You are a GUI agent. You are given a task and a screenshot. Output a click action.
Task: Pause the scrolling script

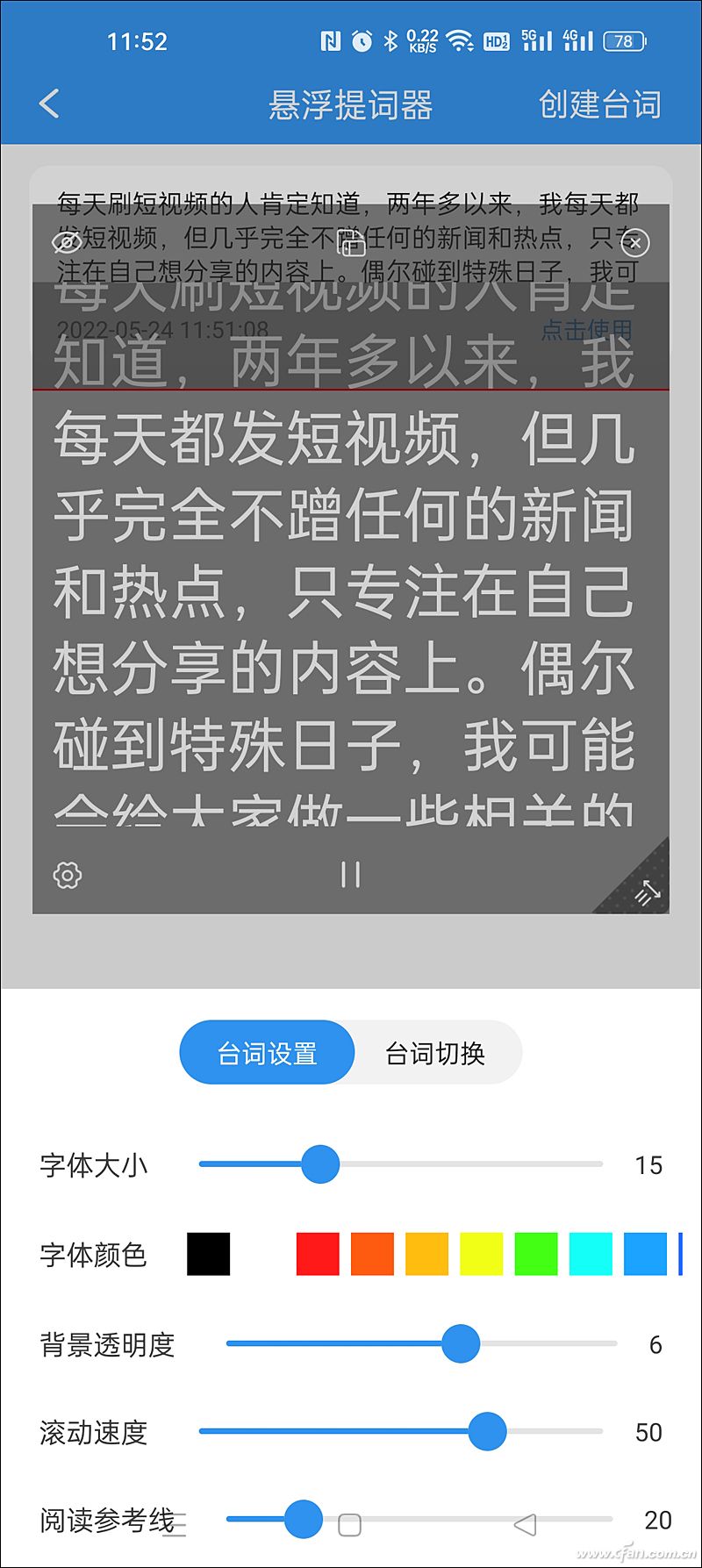(351, 874)
